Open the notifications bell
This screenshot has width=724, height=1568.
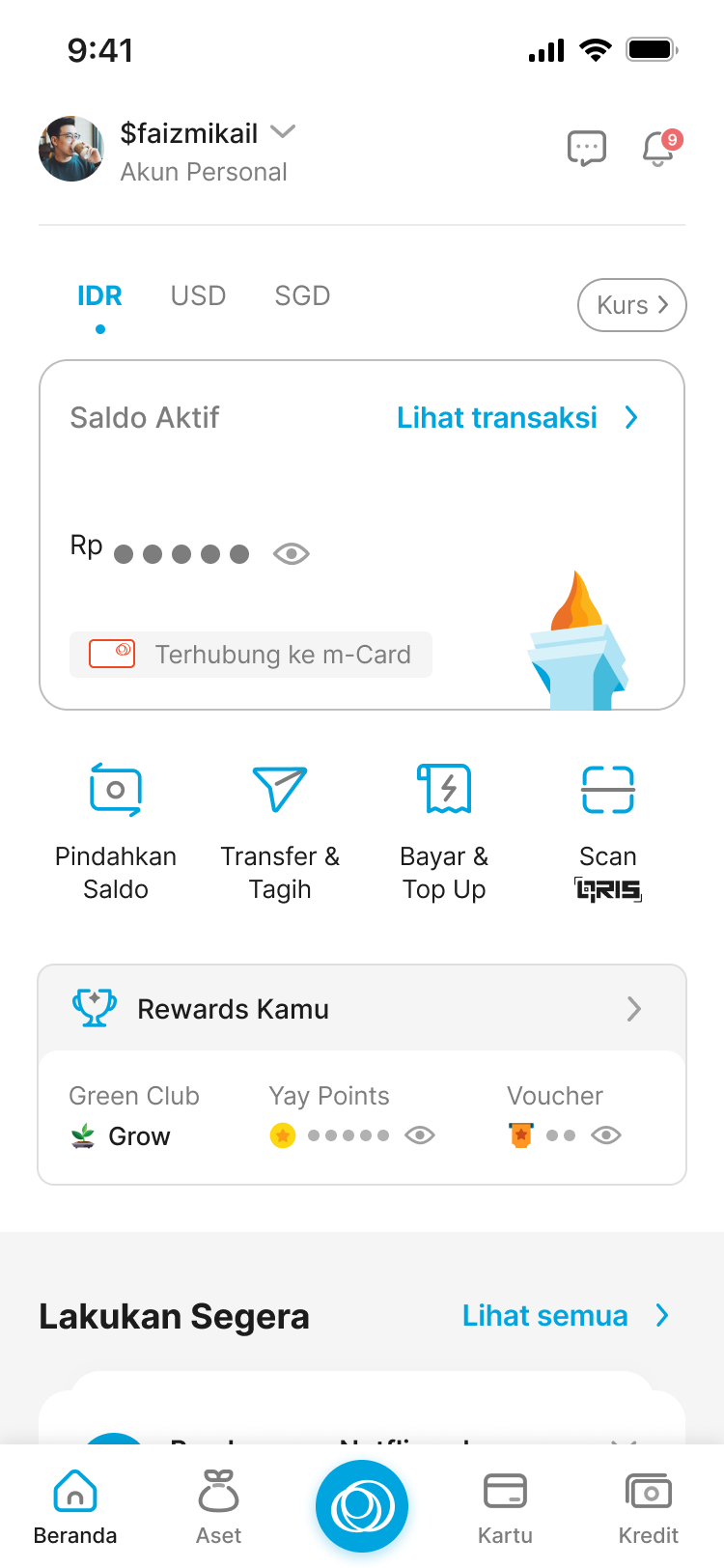coord(659,149)
